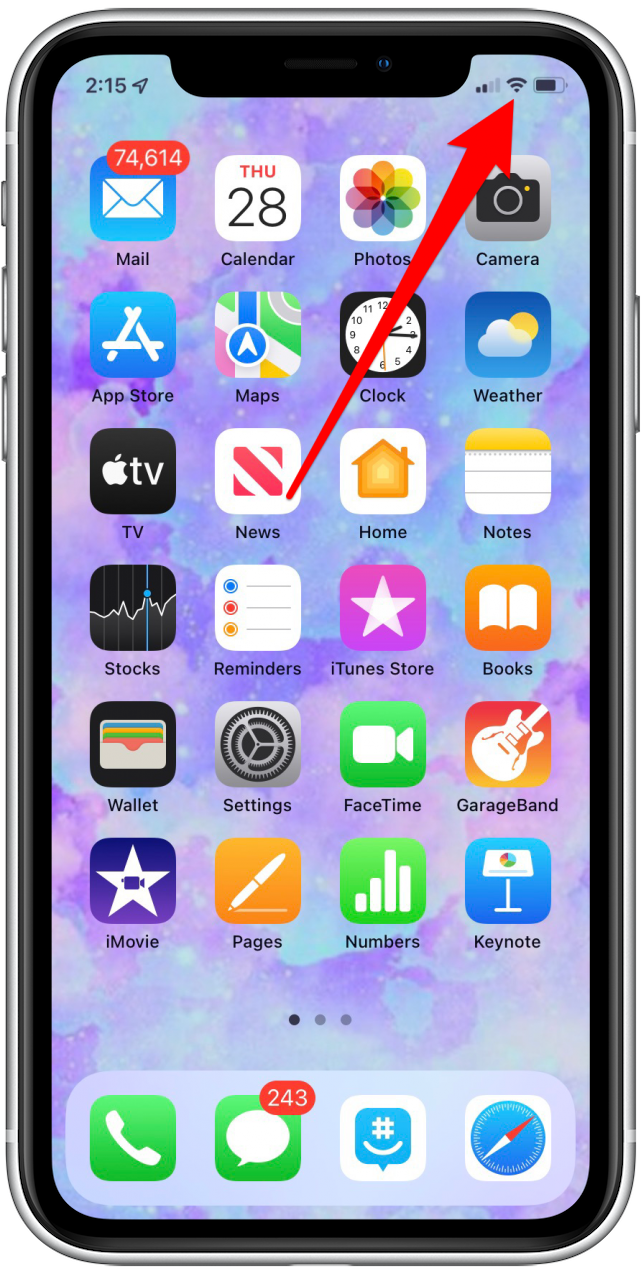Open the Apple TV app
Screen dimensions: 642x1274
(132, 472)
